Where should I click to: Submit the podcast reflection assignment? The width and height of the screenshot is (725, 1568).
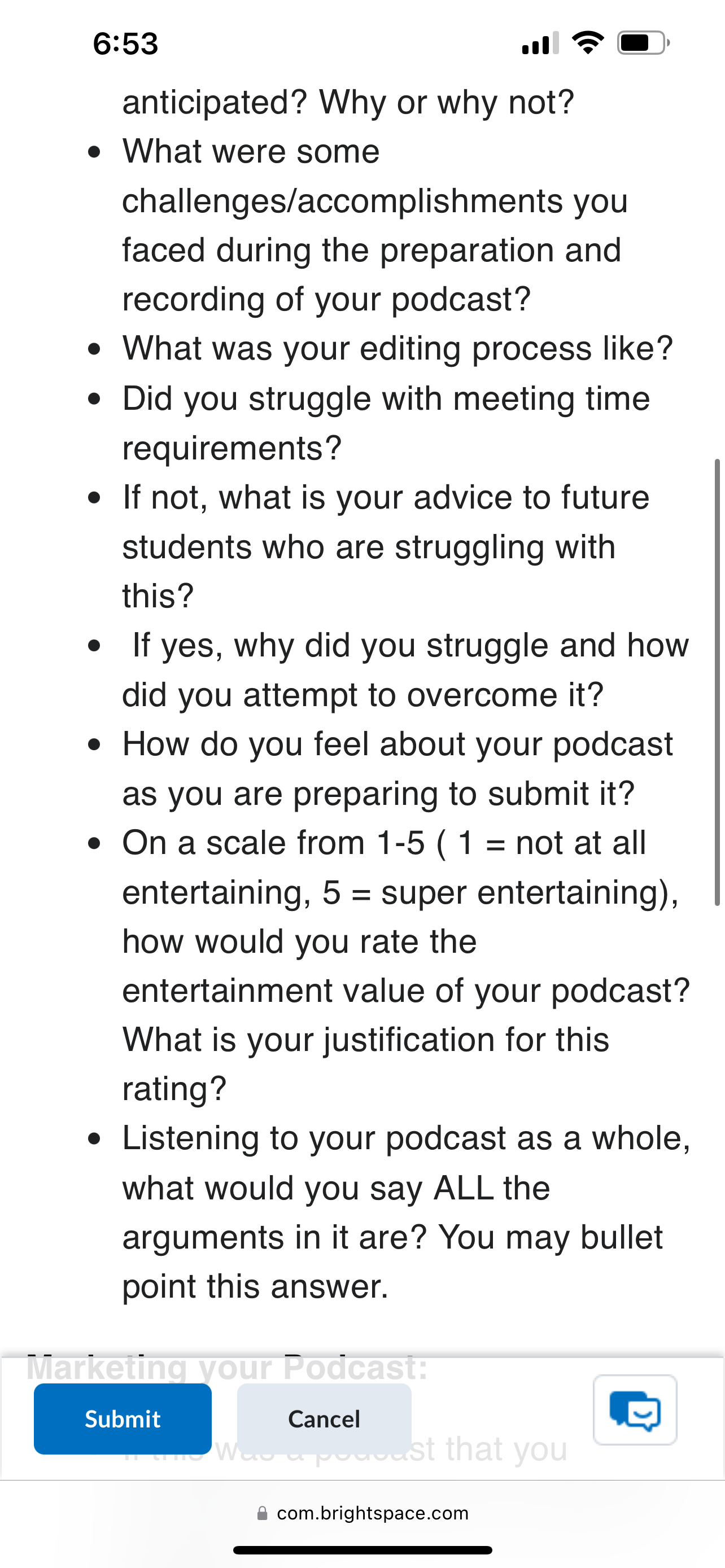click(123, 1419)
